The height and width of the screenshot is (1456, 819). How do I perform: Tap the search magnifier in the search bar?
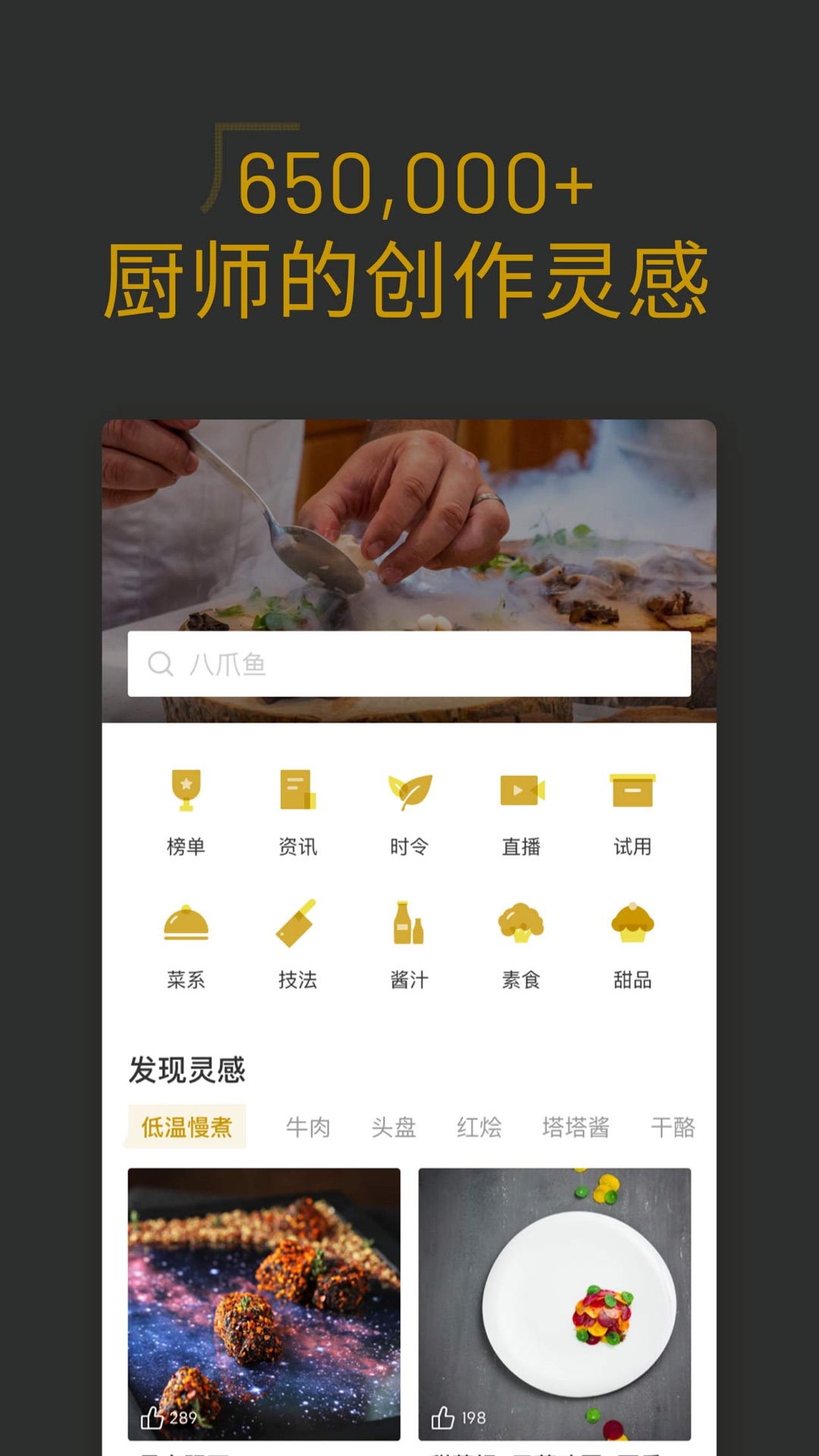click(161, 666)
